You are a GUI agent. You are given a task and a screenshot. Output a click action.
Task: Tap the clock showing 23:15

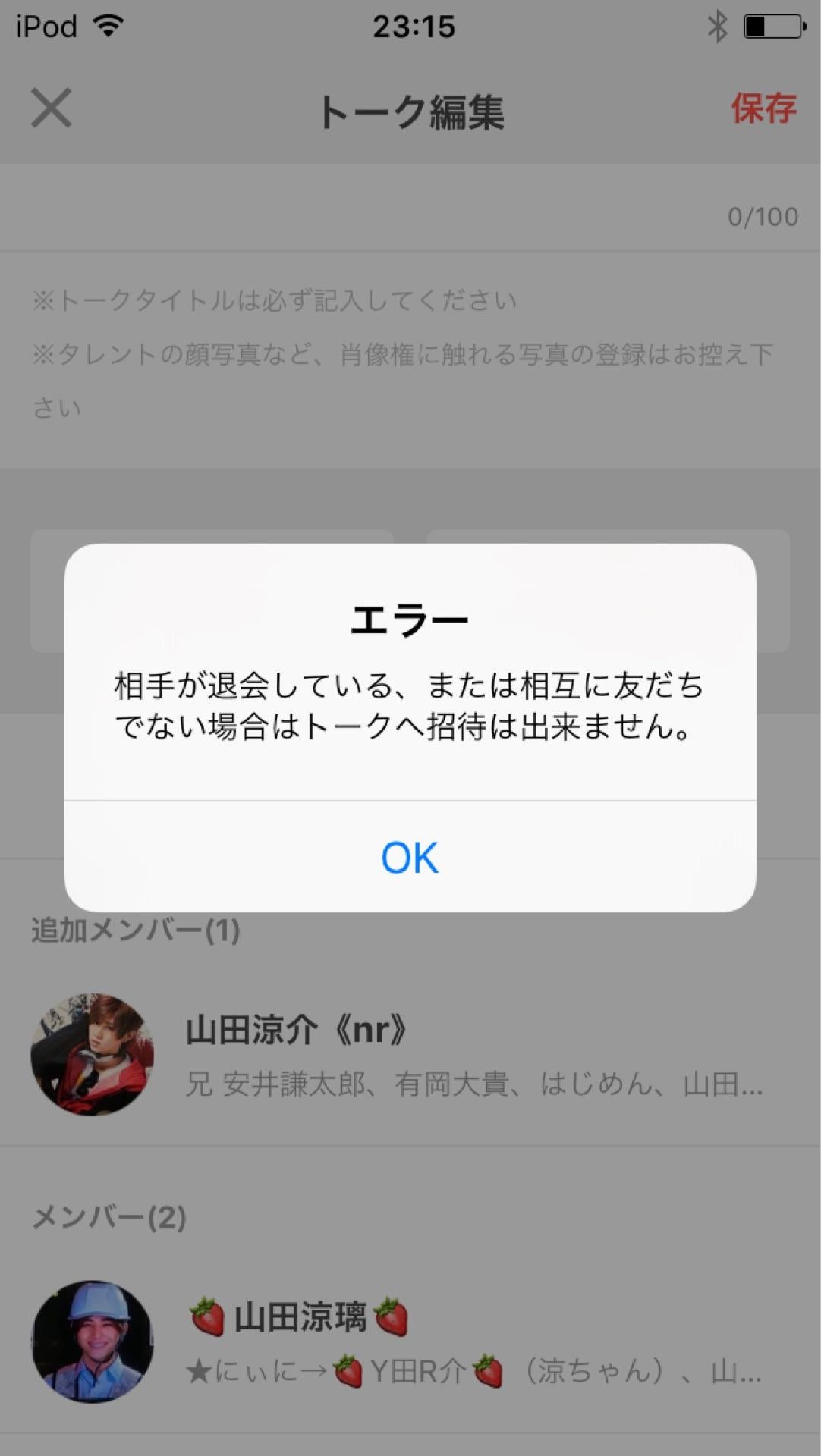pos(410,27)
